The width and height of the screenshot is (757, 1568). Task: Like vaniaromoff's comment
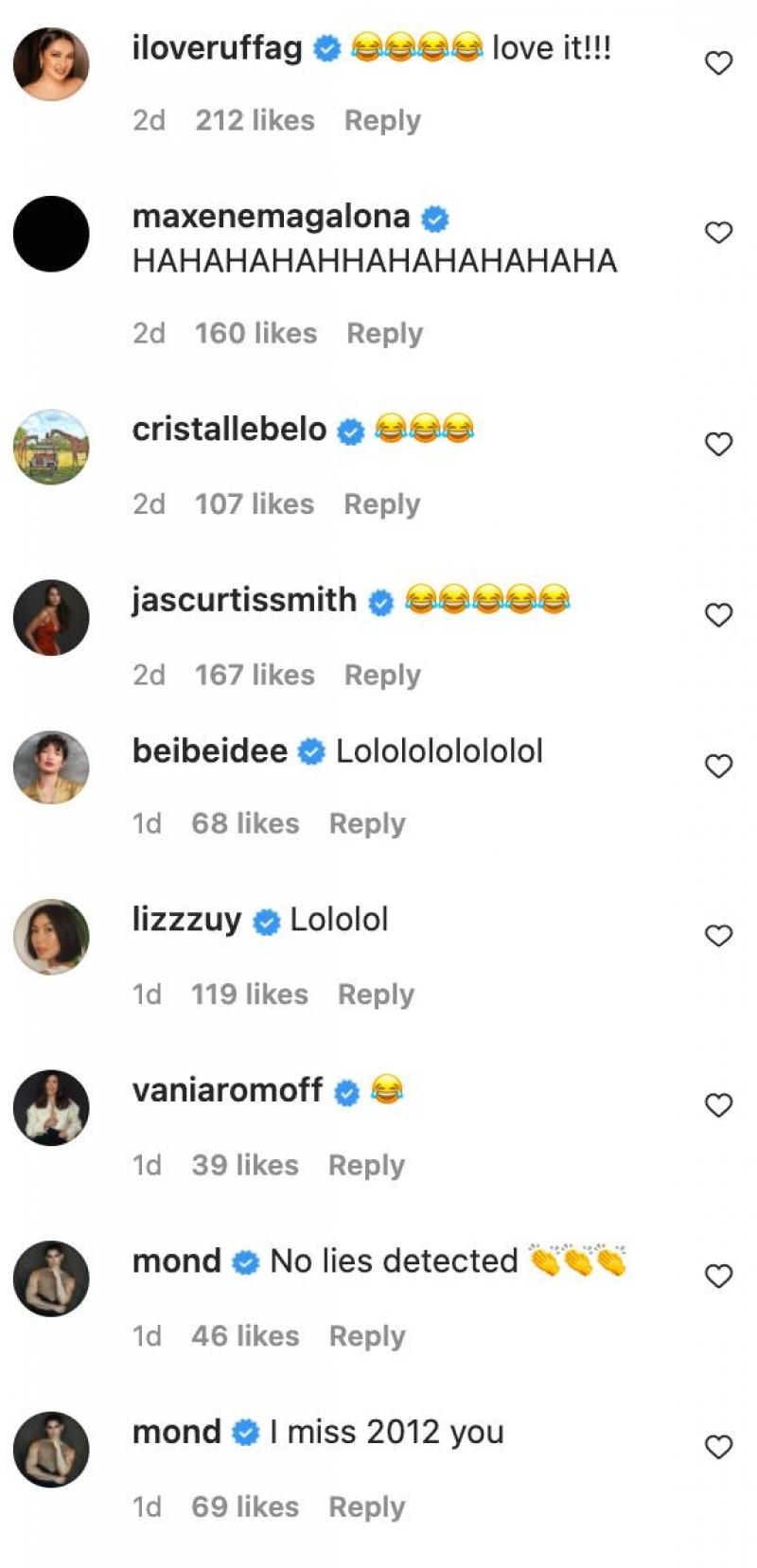[719, 1105]
